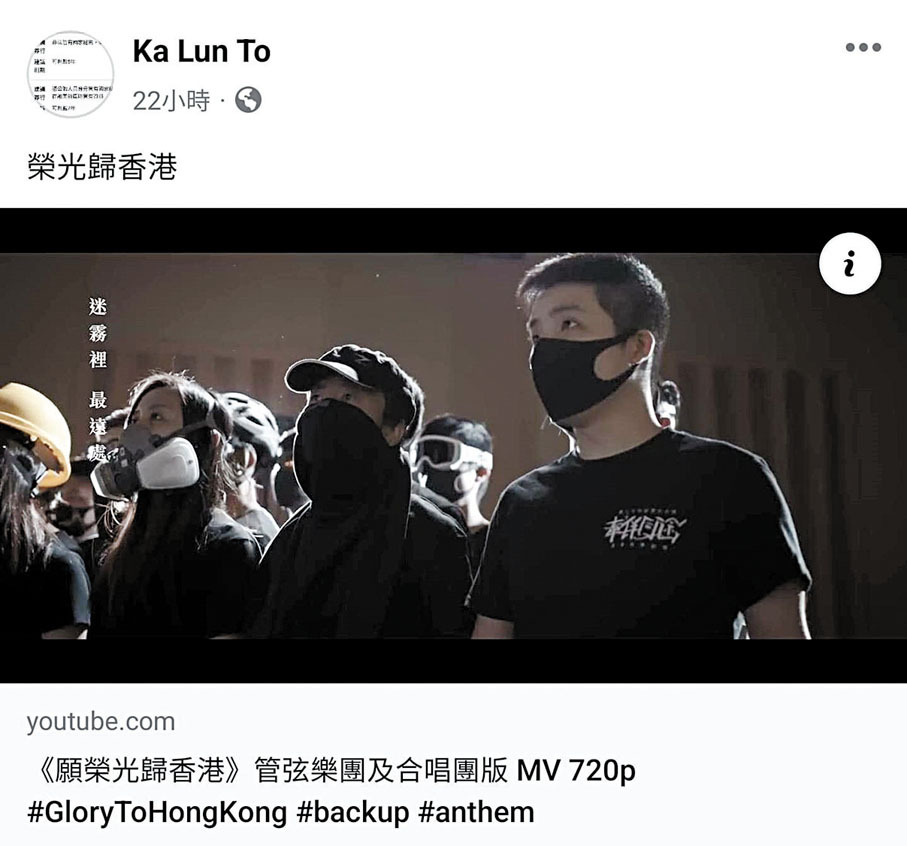Tap the info icon on the video preview
907x846 pixels.
[849, 265]
